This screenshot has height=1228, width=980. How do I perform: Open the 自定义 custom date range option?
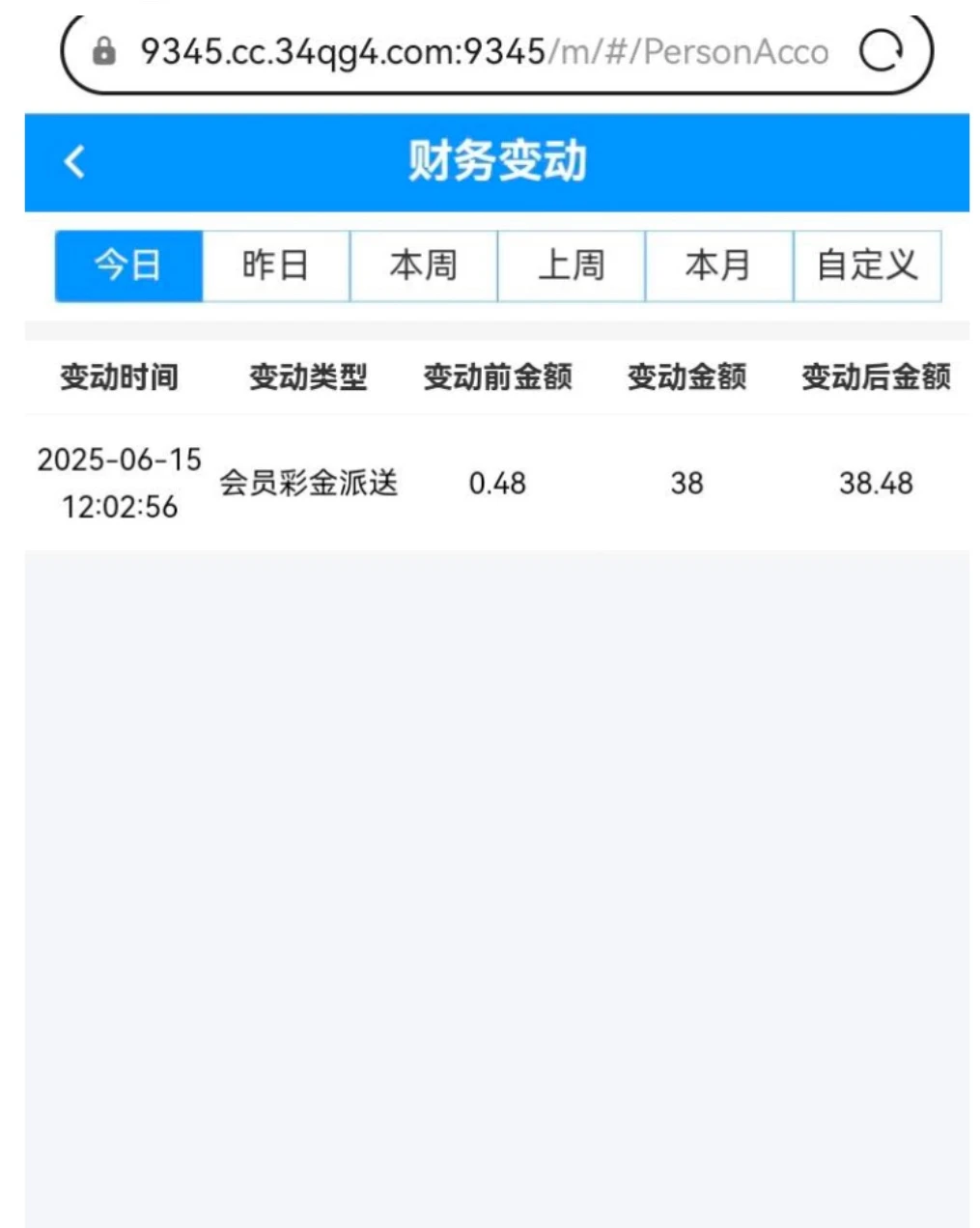[867, 266]
